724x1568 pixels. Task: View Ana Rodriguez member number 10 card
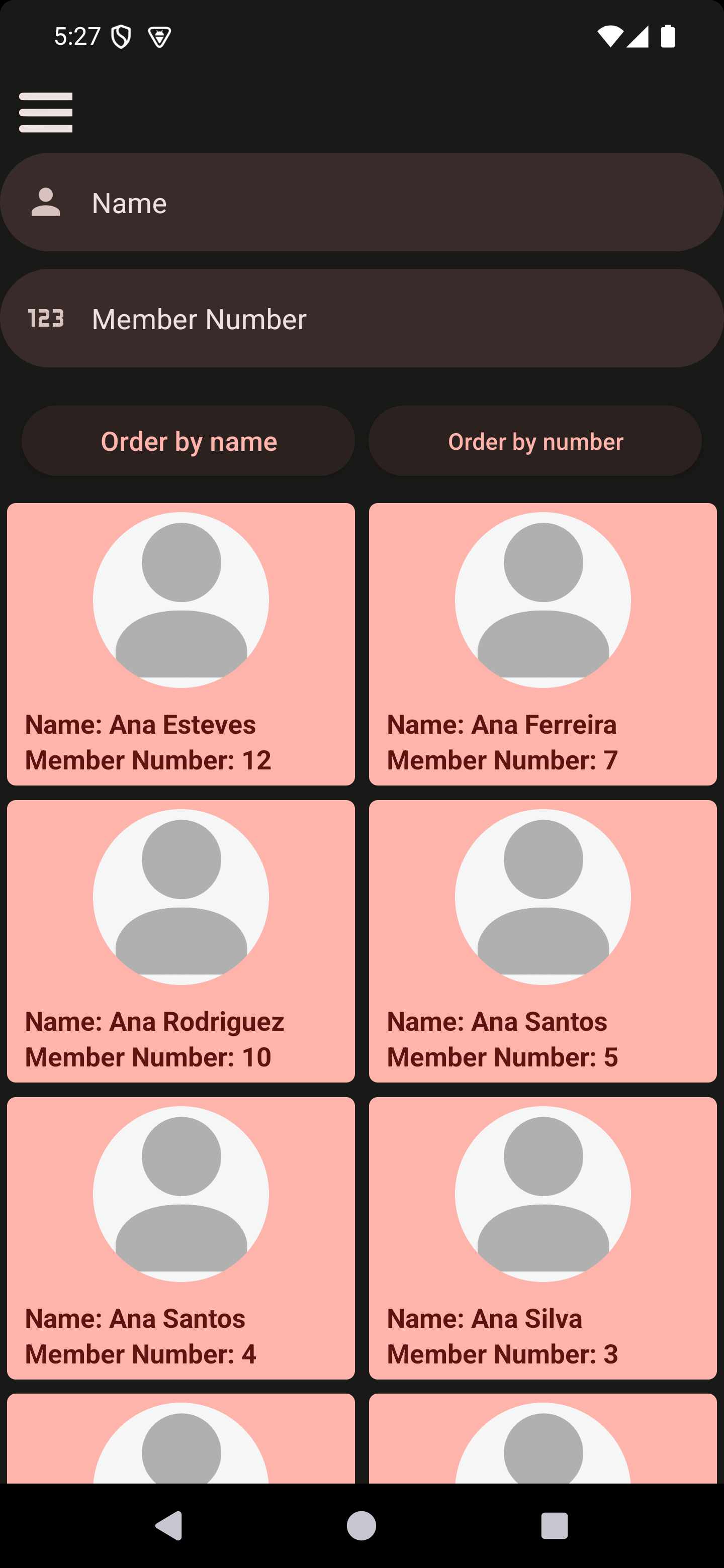tap(181, 940)
